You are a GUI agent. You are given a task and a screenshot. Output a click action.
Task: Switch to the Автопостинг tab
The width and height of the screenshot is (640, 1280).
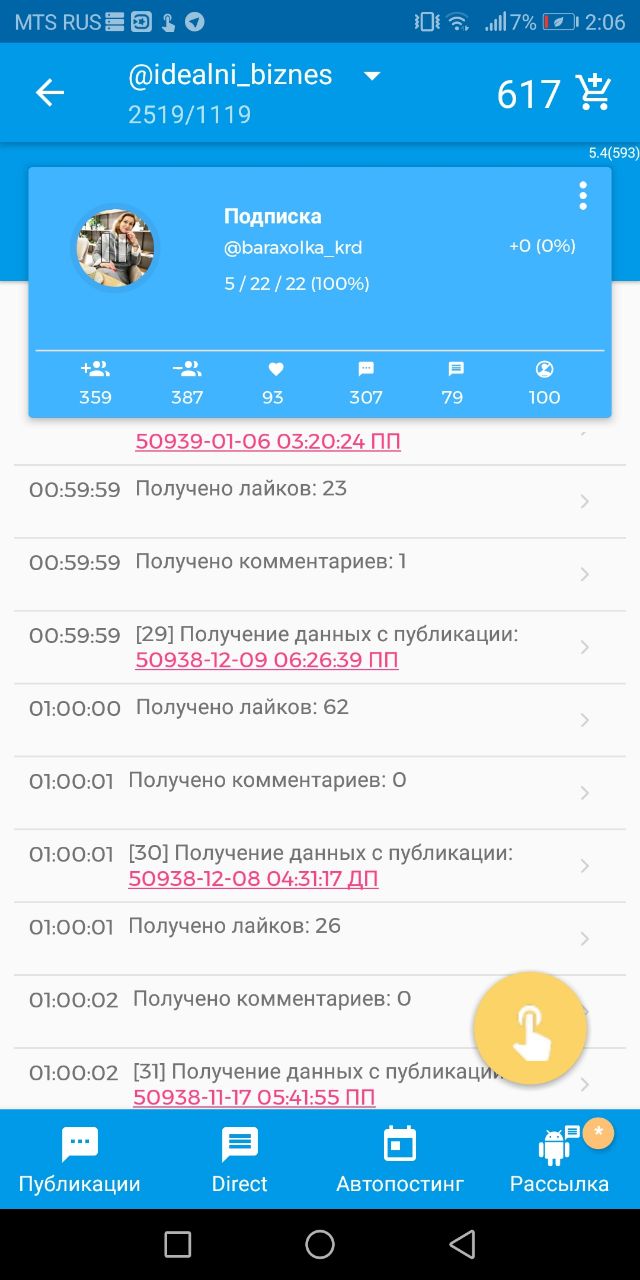click(x=400, y=1159)
